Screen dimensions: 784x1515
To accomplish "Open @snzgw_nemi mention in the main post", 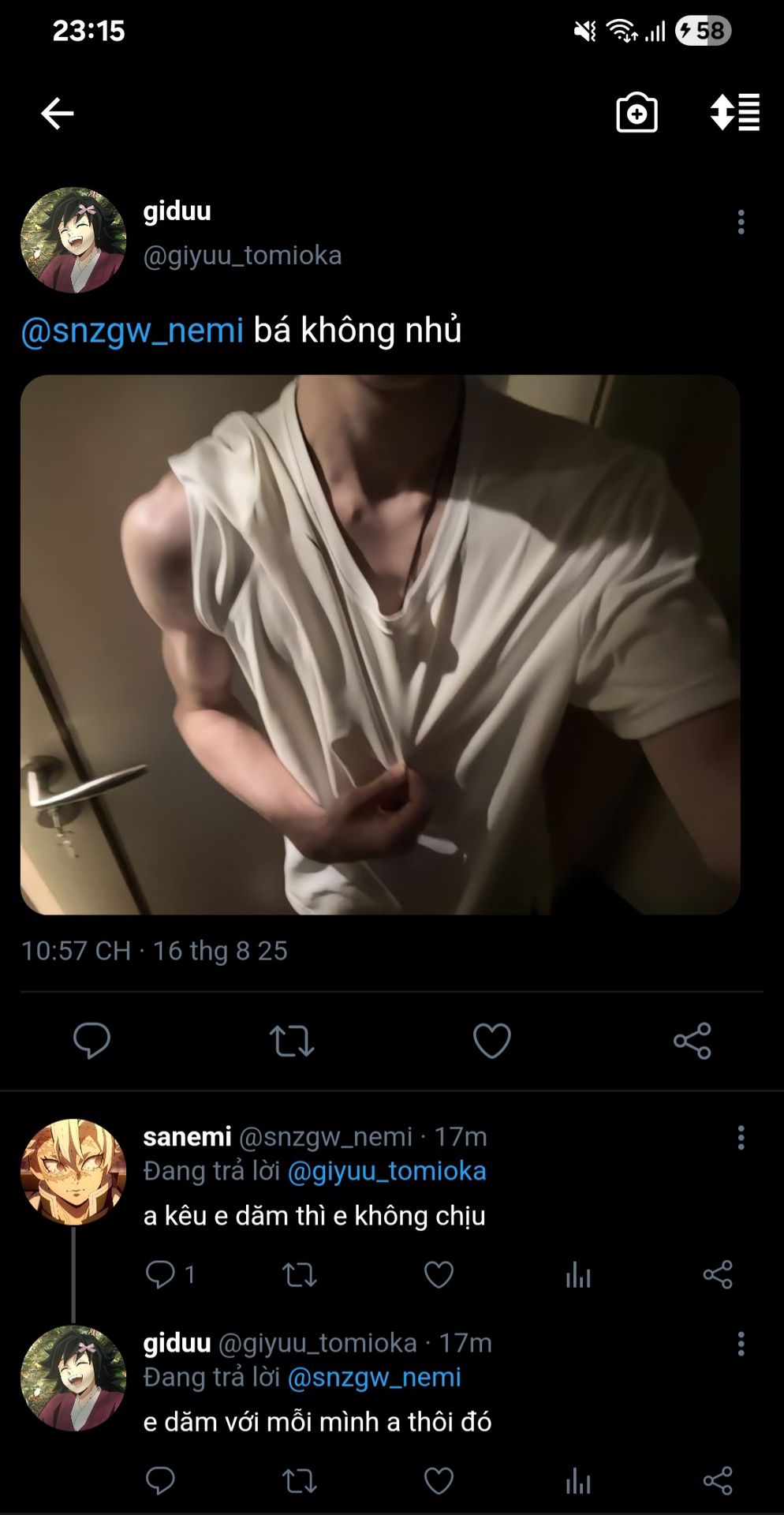I will (133, 330).
